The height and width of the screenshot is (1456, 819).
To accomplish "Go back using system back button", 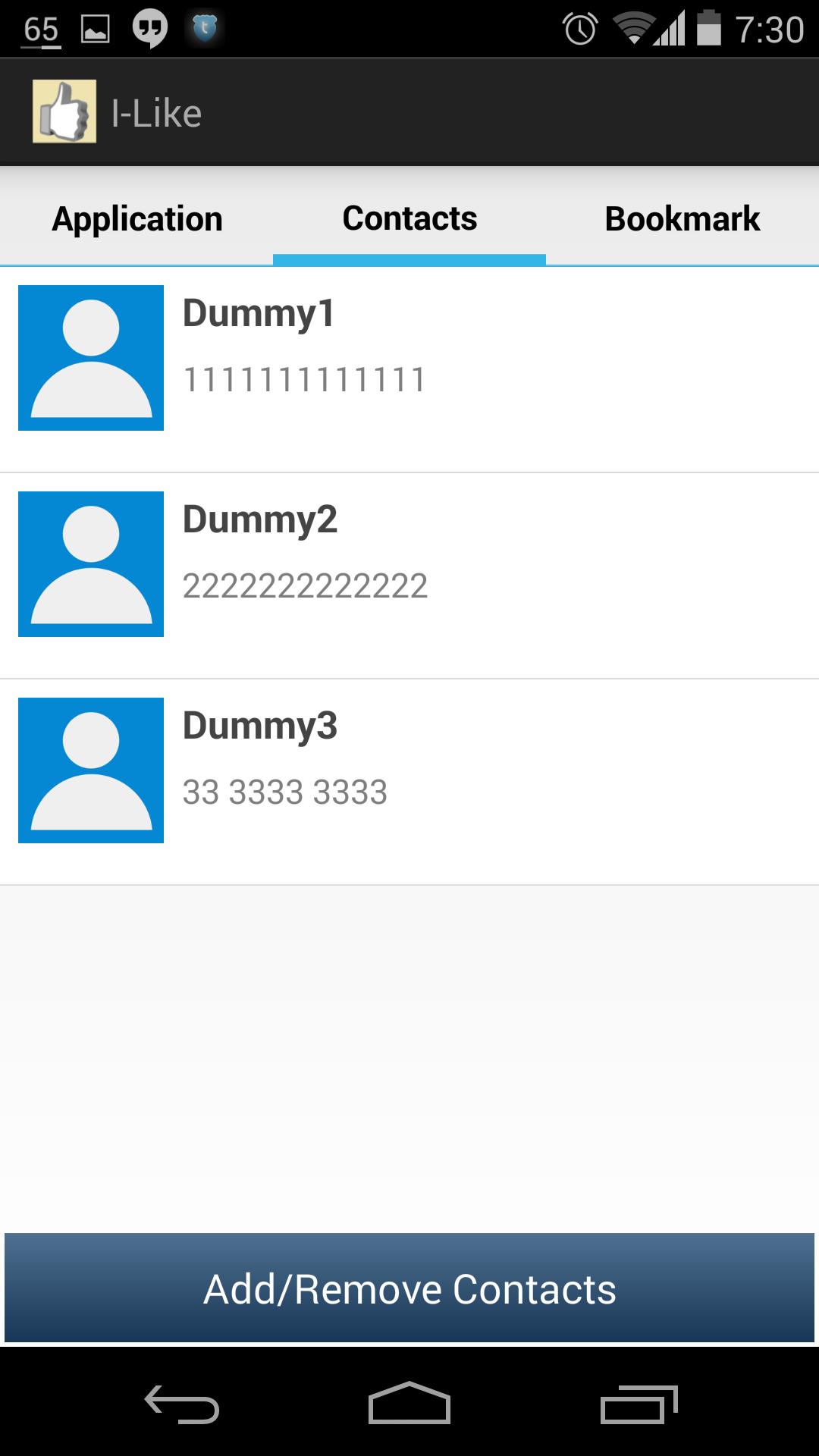I will (182, 1404).
